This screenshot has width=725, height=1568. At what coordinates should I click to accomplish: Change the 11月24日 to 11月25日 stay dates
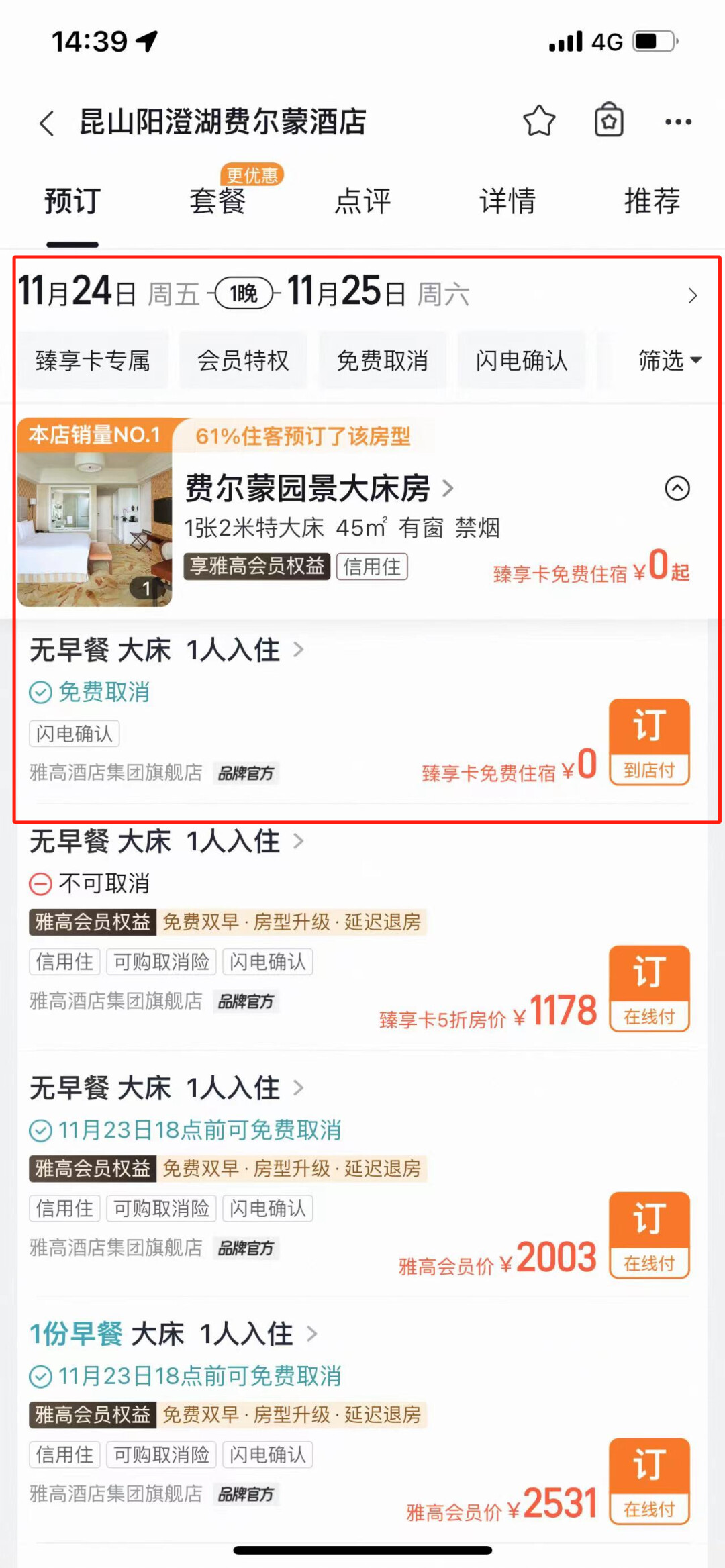point(356,294)
